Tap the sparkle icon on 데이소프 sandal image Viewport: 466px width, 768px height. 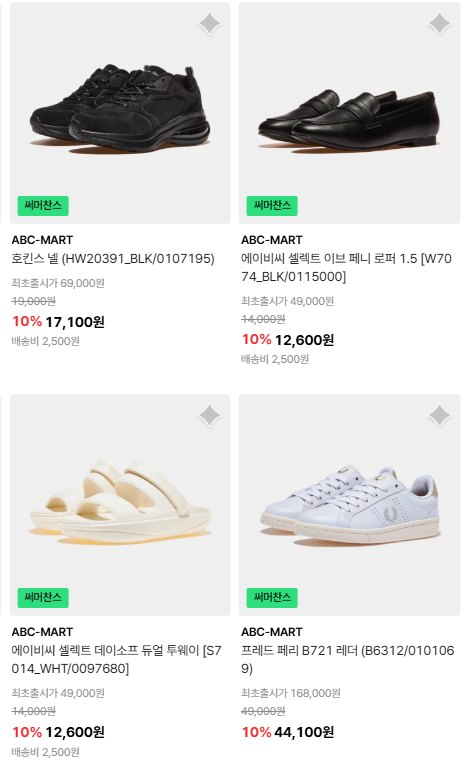tap(210, 416)
